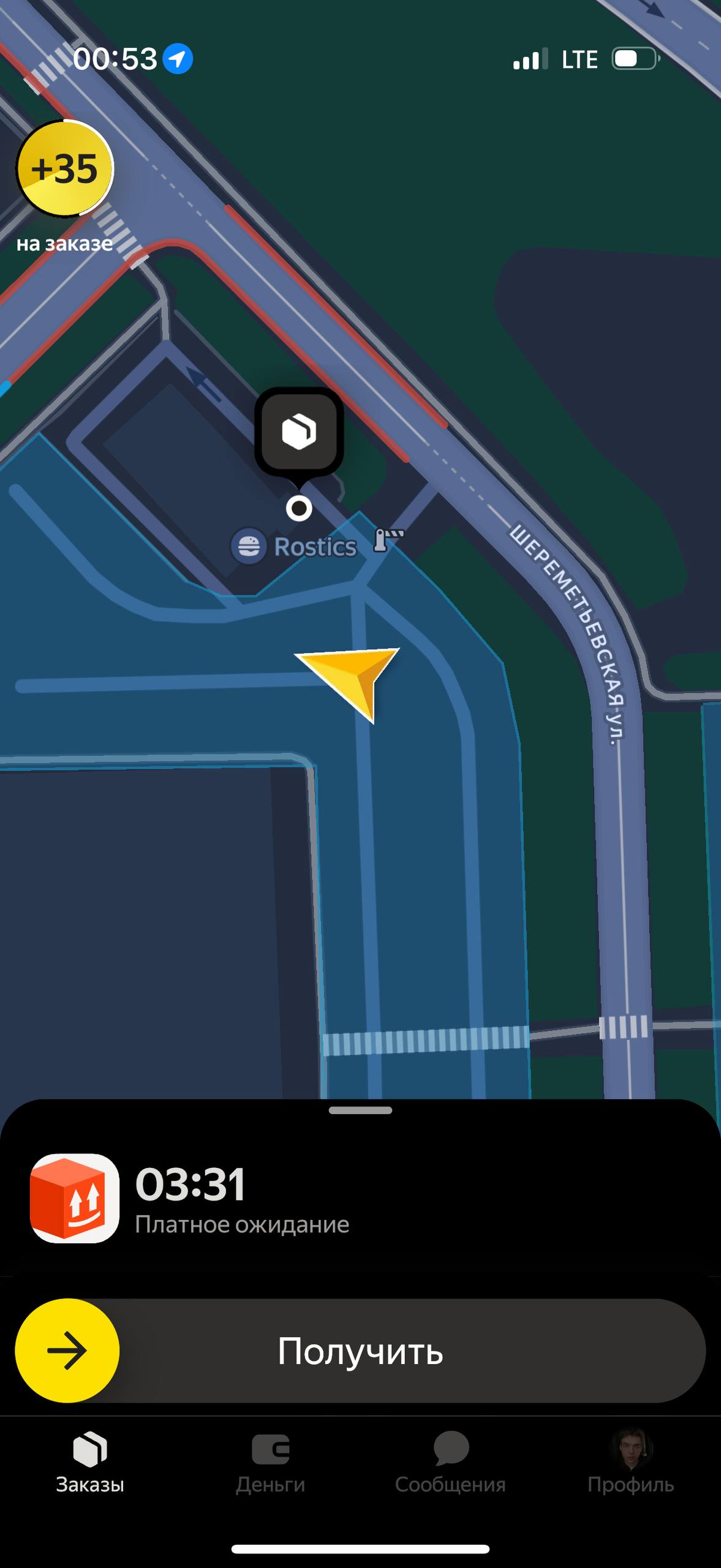Image resolution: width=721 pixels, height=1568 pixels.
Task: Open the Платное ожидание order card
Action: click(241, 1198)
